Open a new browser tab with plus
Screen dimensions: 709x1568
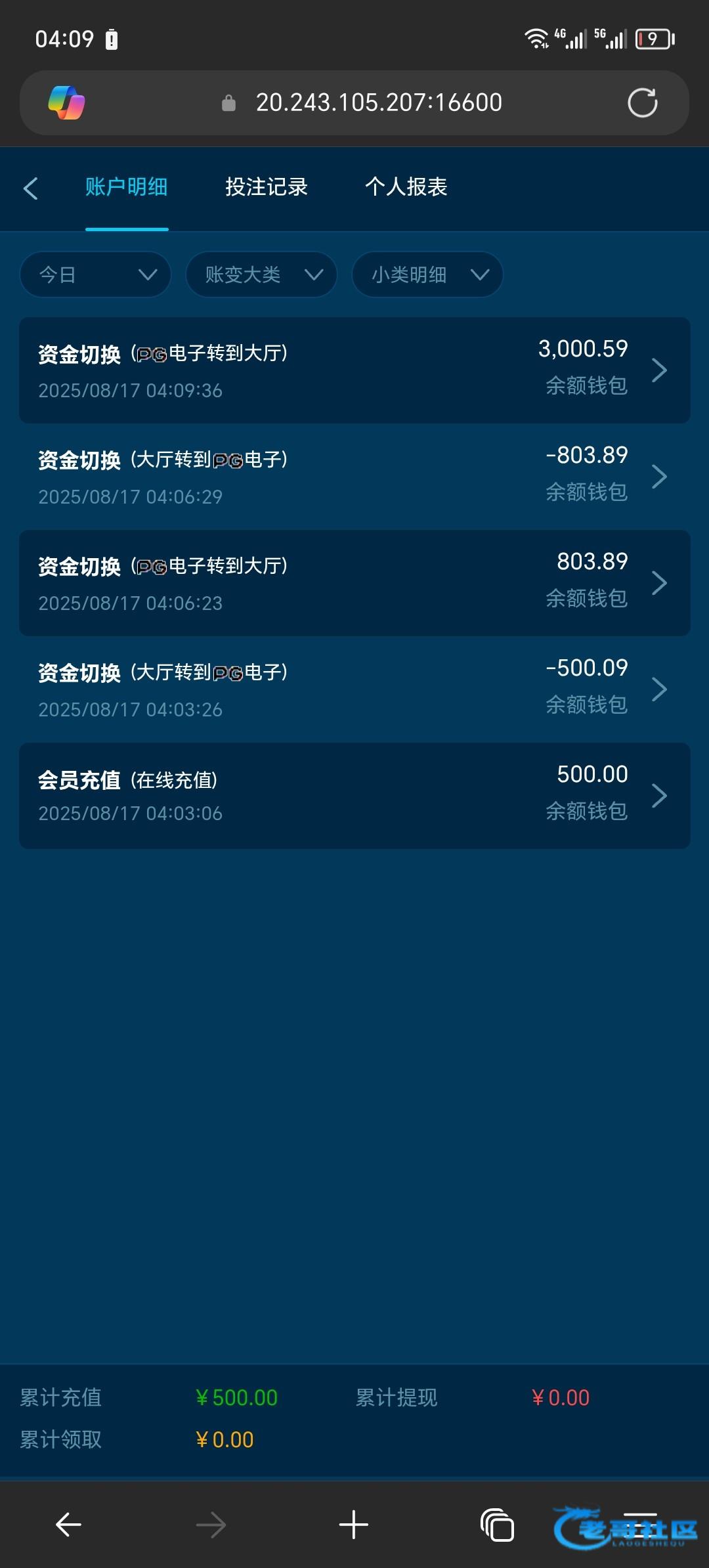(x=353, y=1525)
